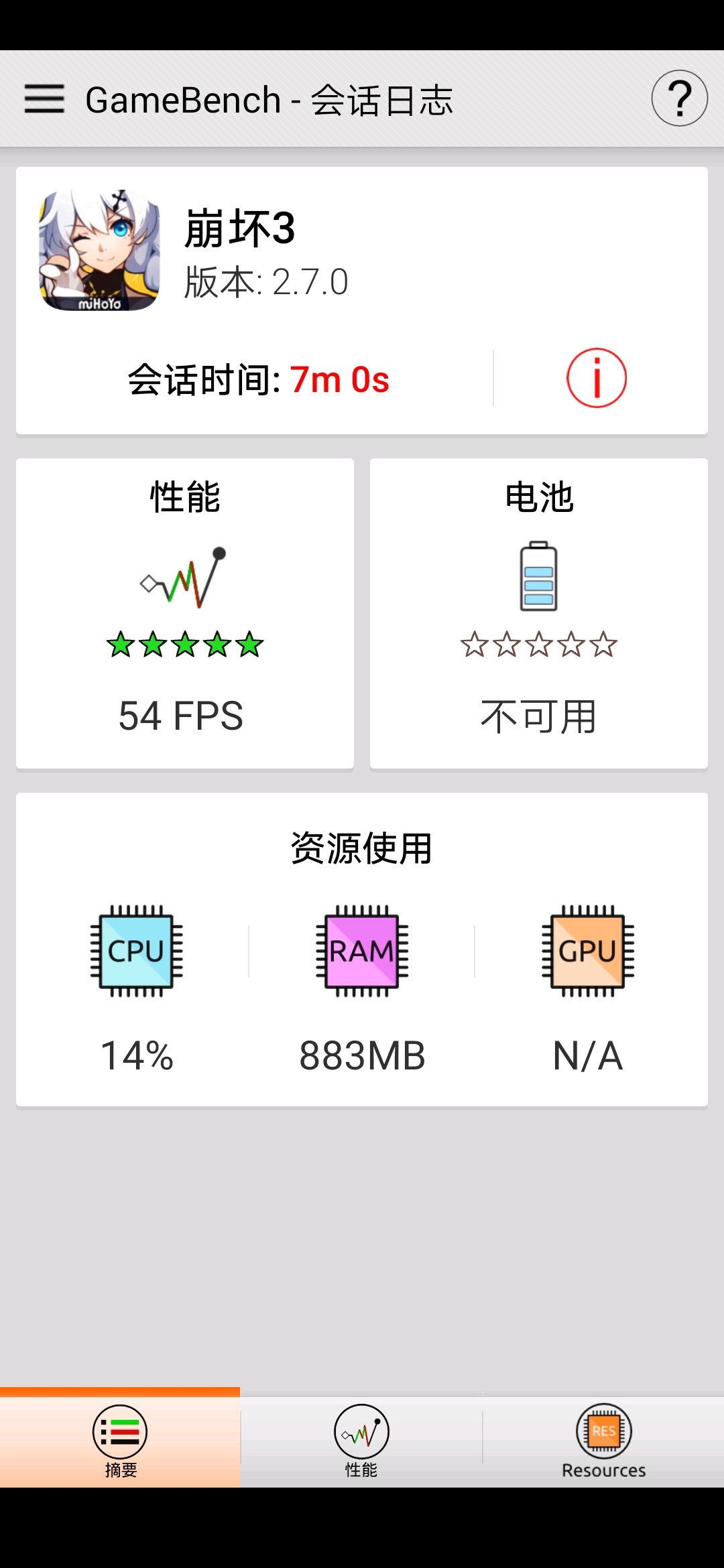
Task: Show session info via red info icon
Action: [x=596, y=378]
